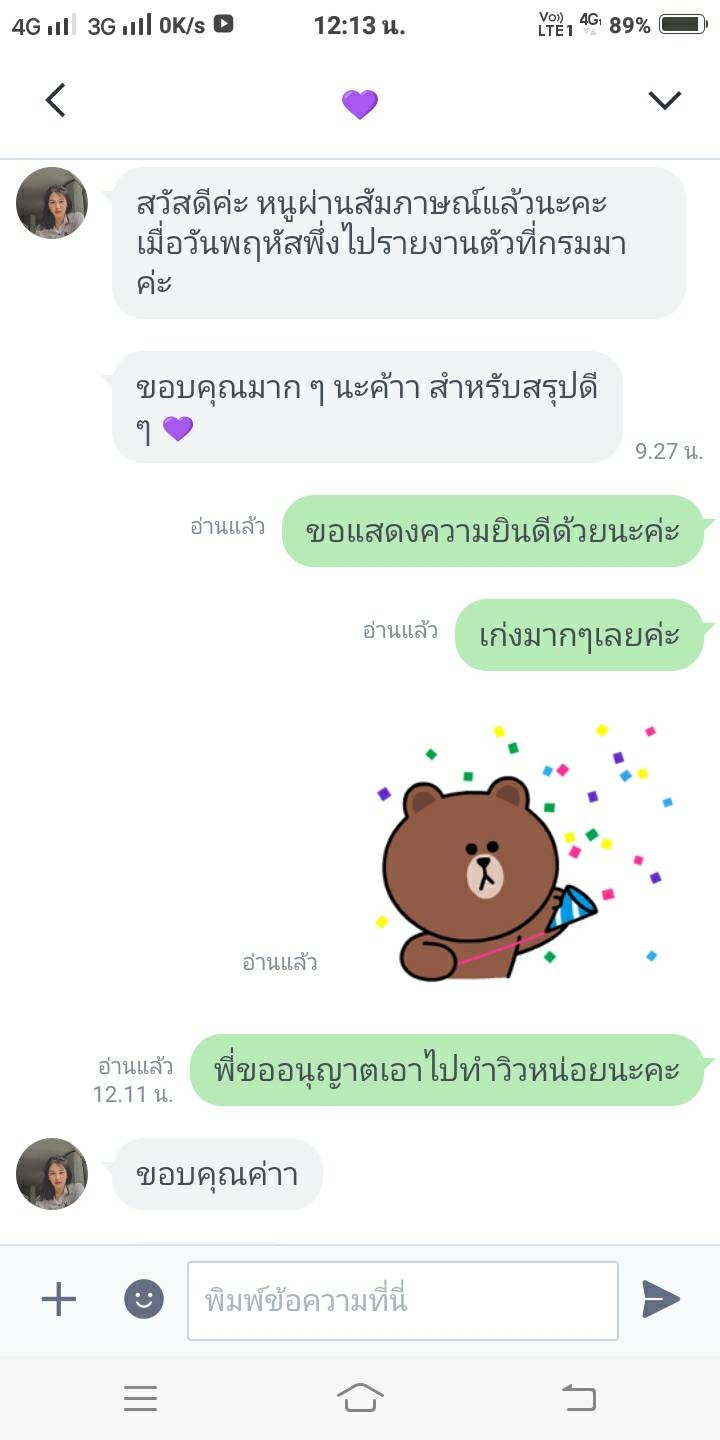Open the system recent apps menu
This screenshot has height=1440, width=720.
[x=140, y=1398]
